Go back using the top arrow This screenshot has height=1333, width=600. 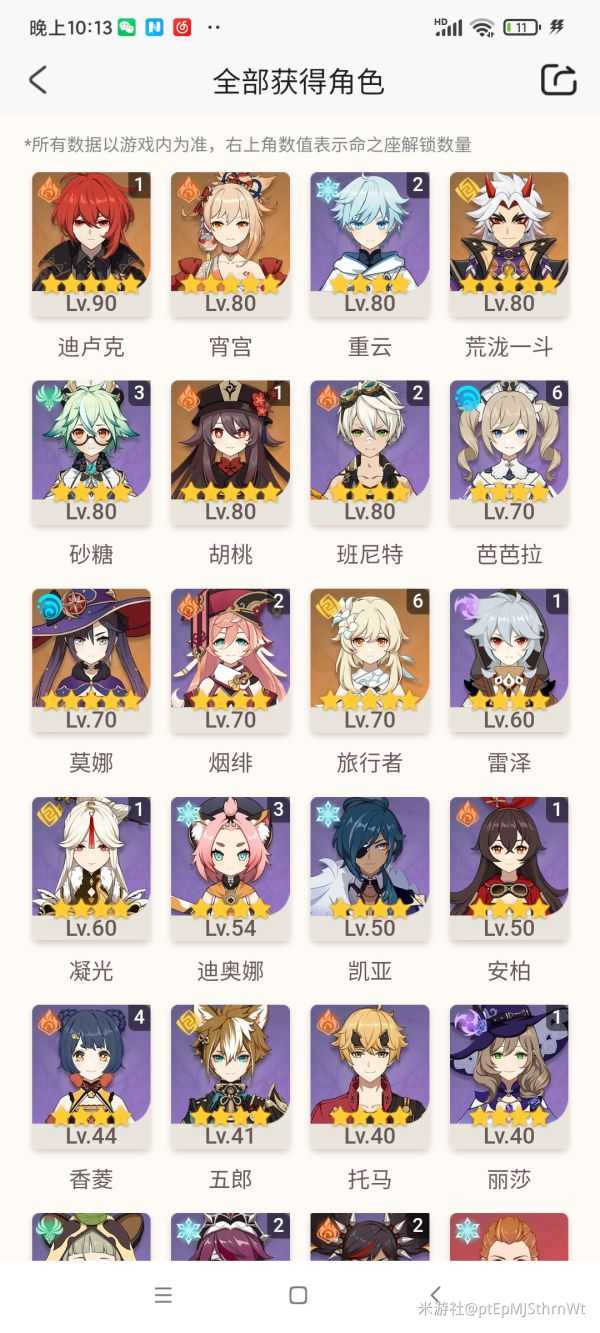click(x=38, y=80)
